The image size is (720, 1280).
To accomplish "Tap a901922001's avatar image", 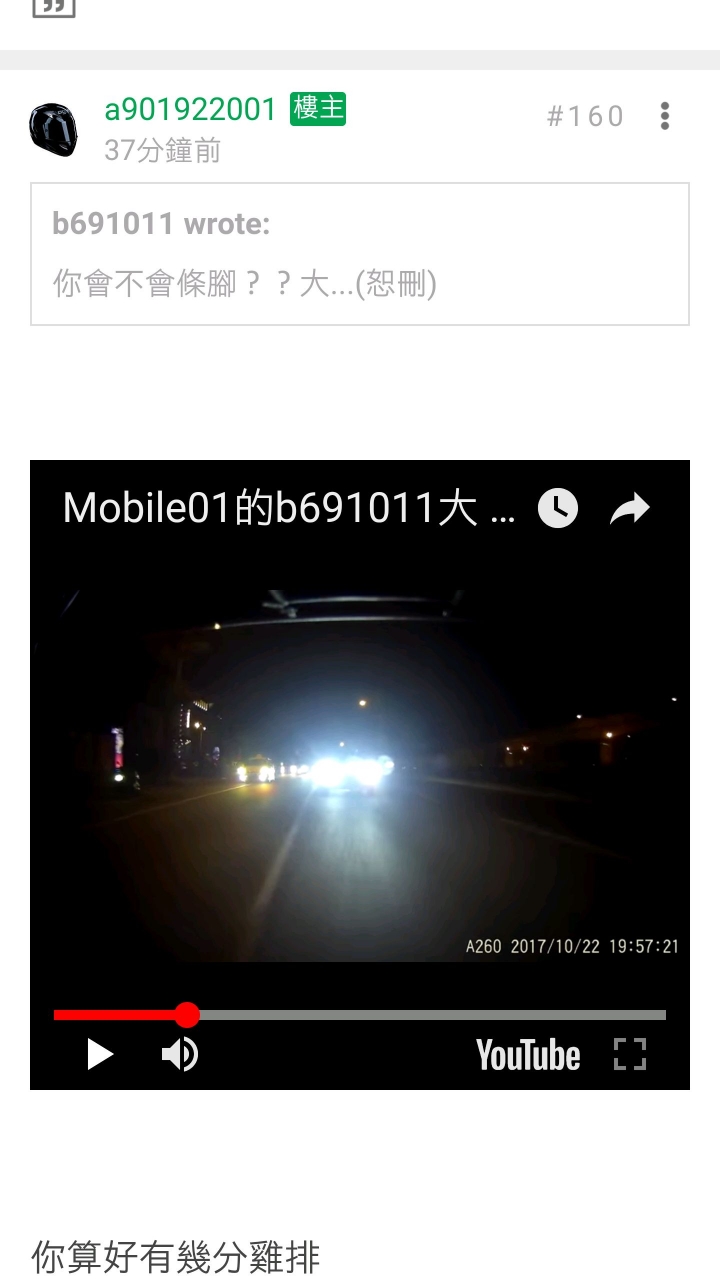I will point(53,129).
